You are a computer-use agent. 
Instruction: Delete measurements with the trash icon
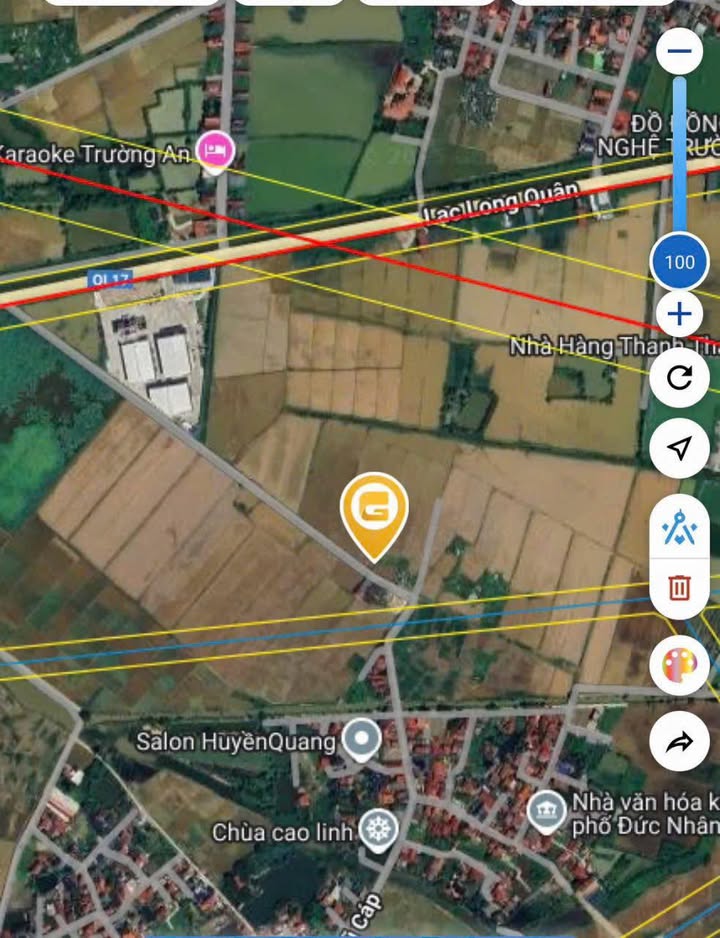(679, 587)
